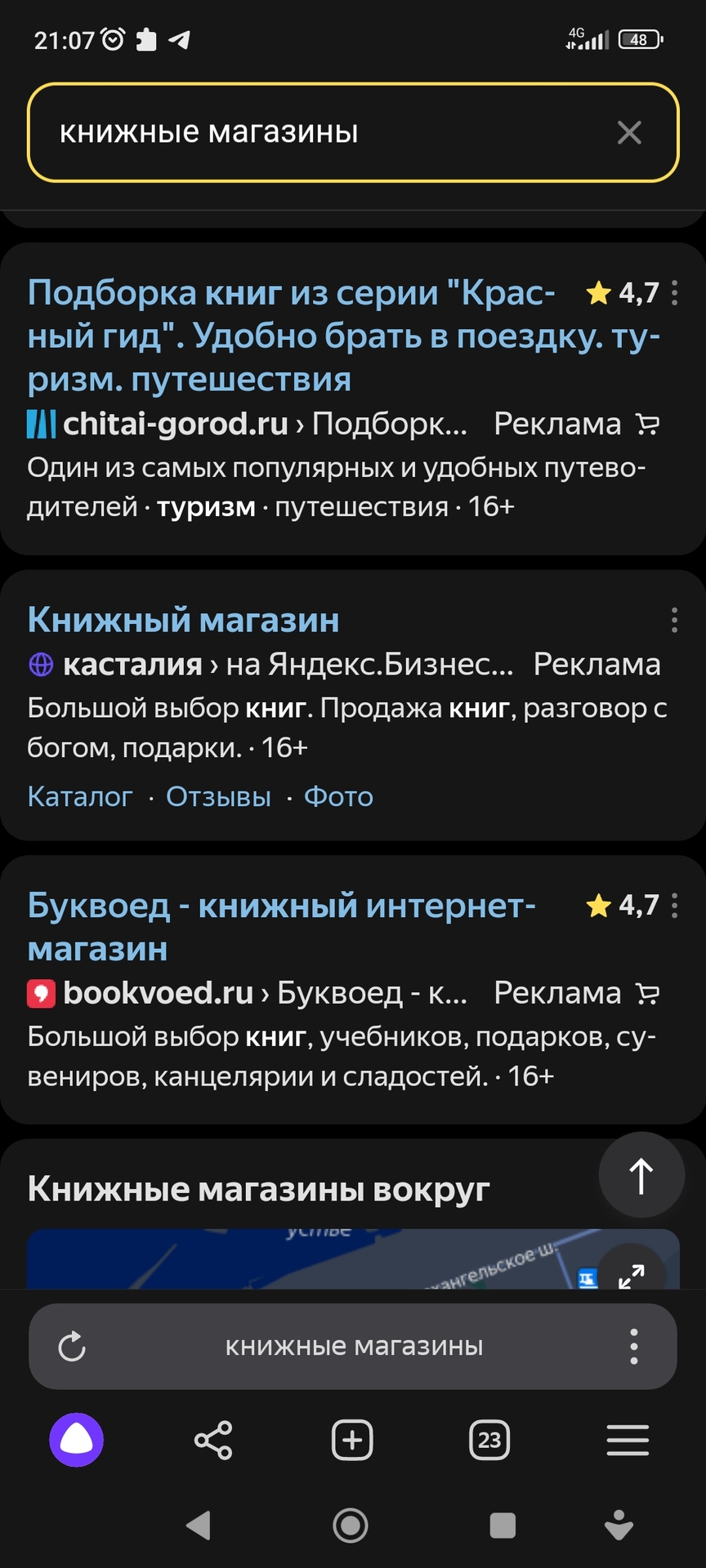Open options for касталия result
The height and width of the screenshot is (1568, 706).
pyautogui.click(x=674, y=620)
